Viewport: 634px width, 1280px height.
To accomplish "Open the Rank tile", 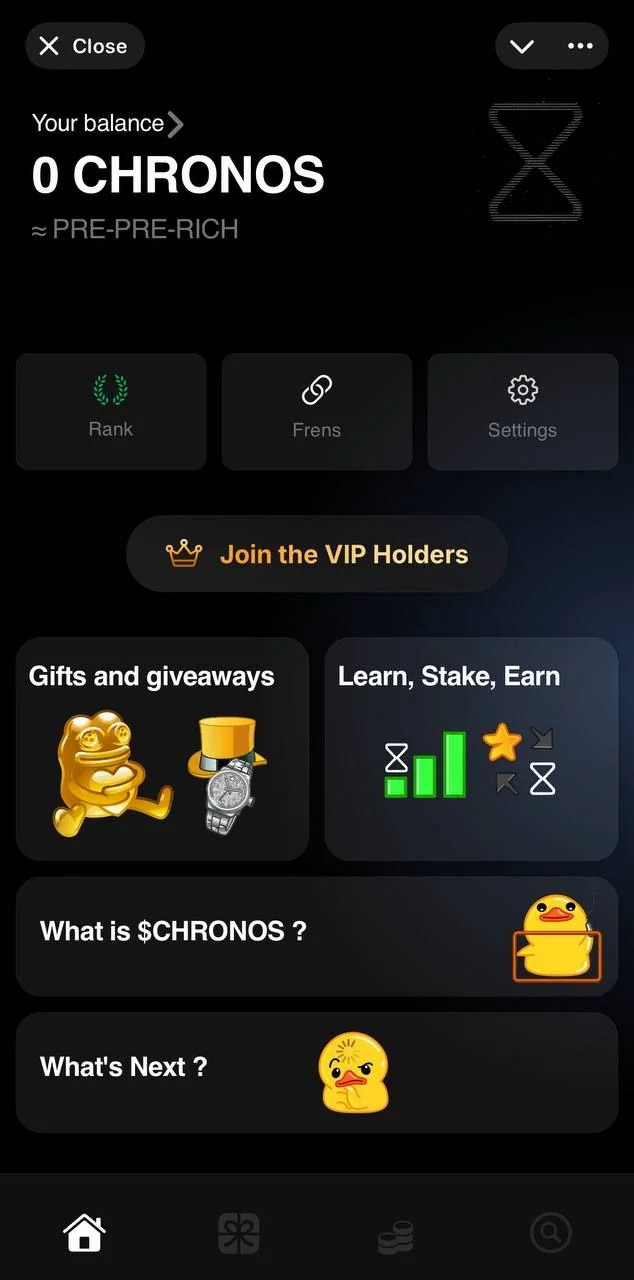I will [111, 411].
